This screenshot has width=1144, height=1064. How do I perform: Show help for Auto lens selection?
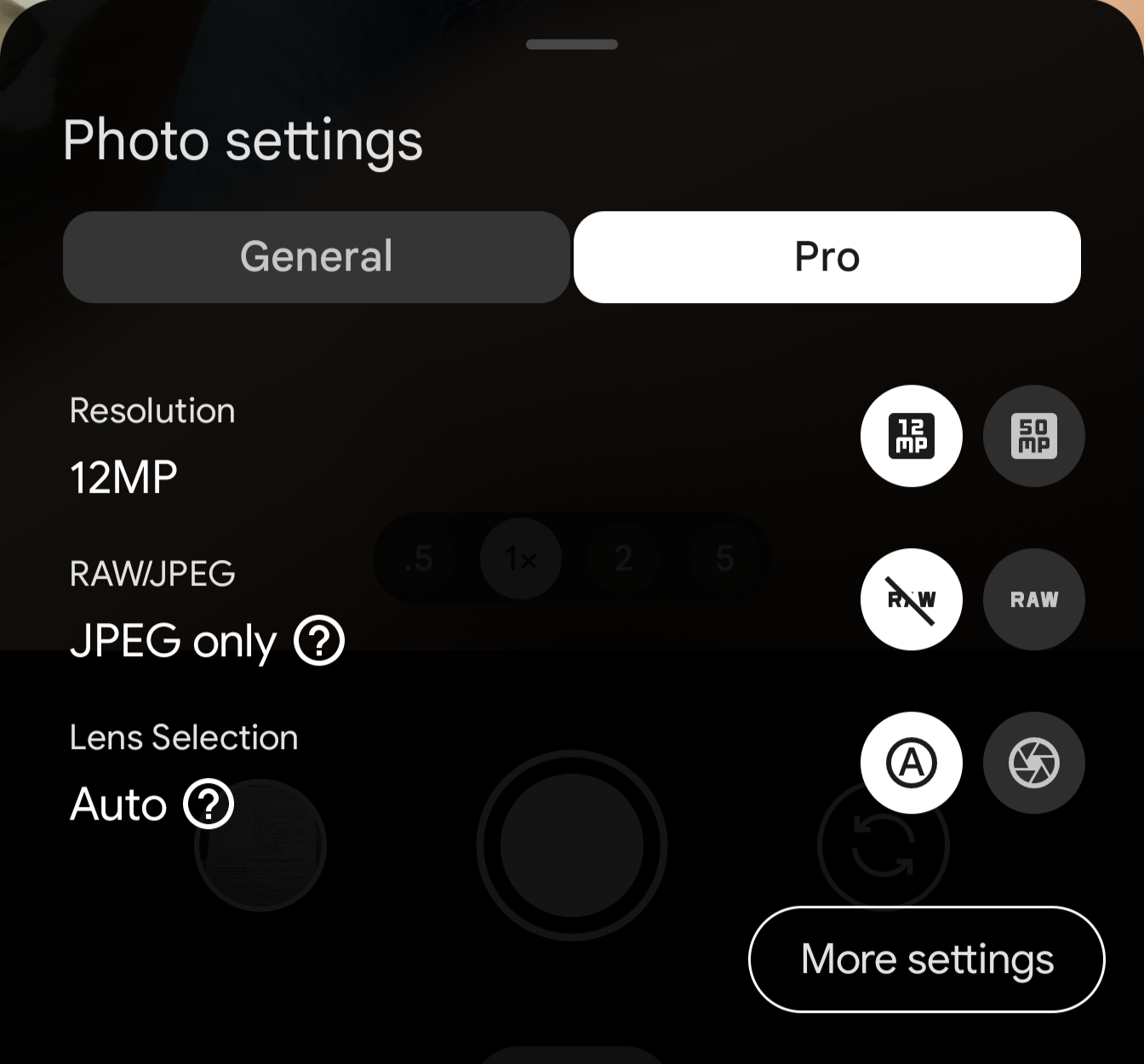pyautogui.click(x=209, y=804)
